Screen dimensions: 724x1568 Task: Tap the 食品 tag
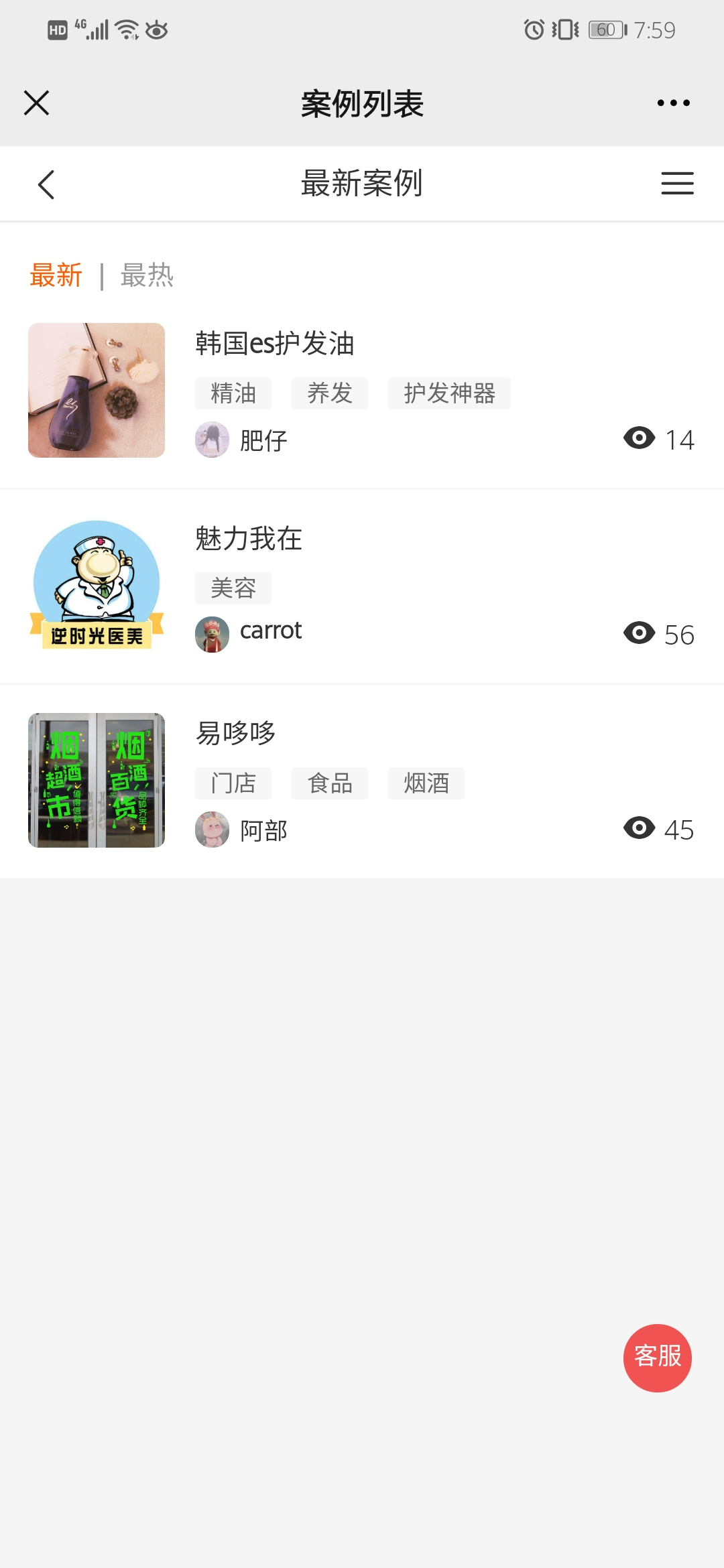(x=330, y=783)
